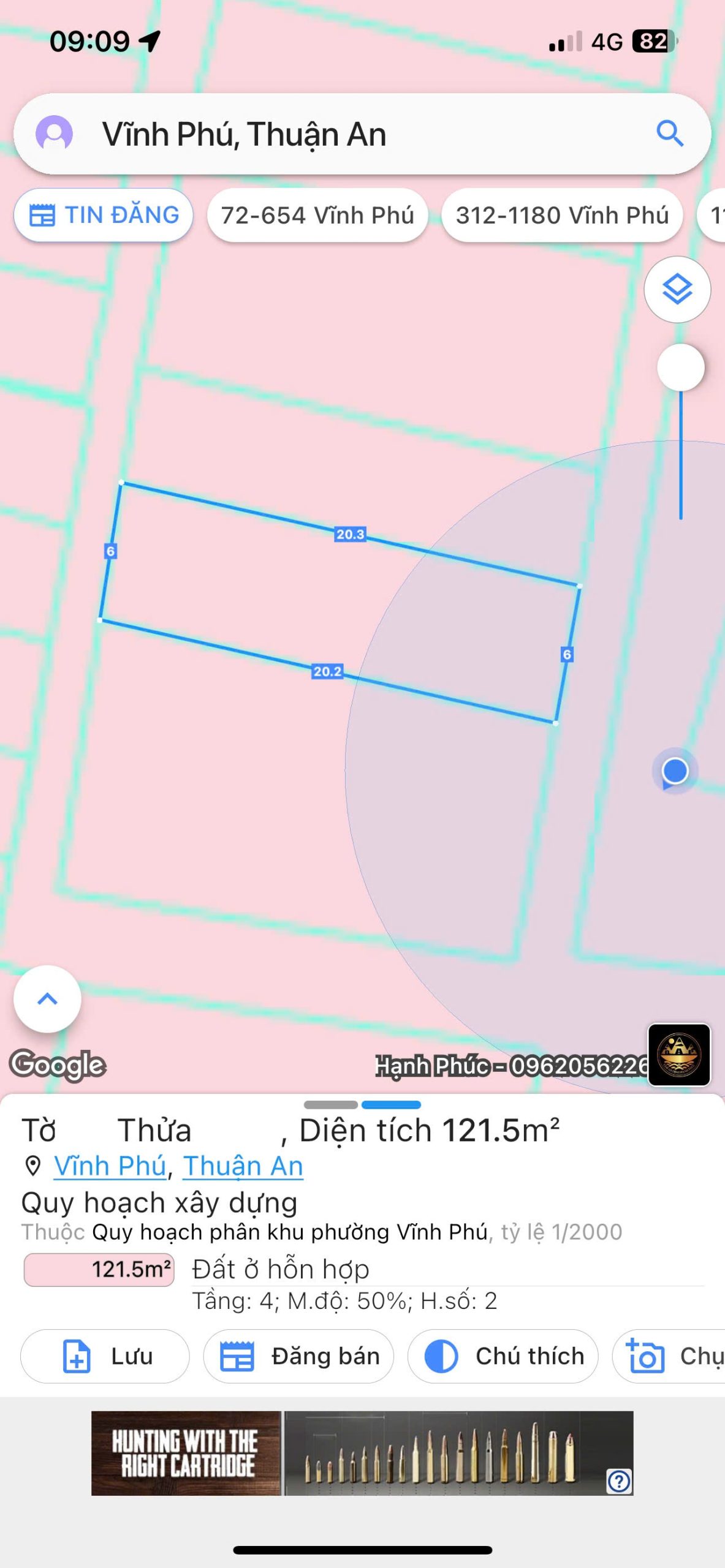Open the map layers button
The width and height of the screenshot is (725, 1568).
point(677,289)
